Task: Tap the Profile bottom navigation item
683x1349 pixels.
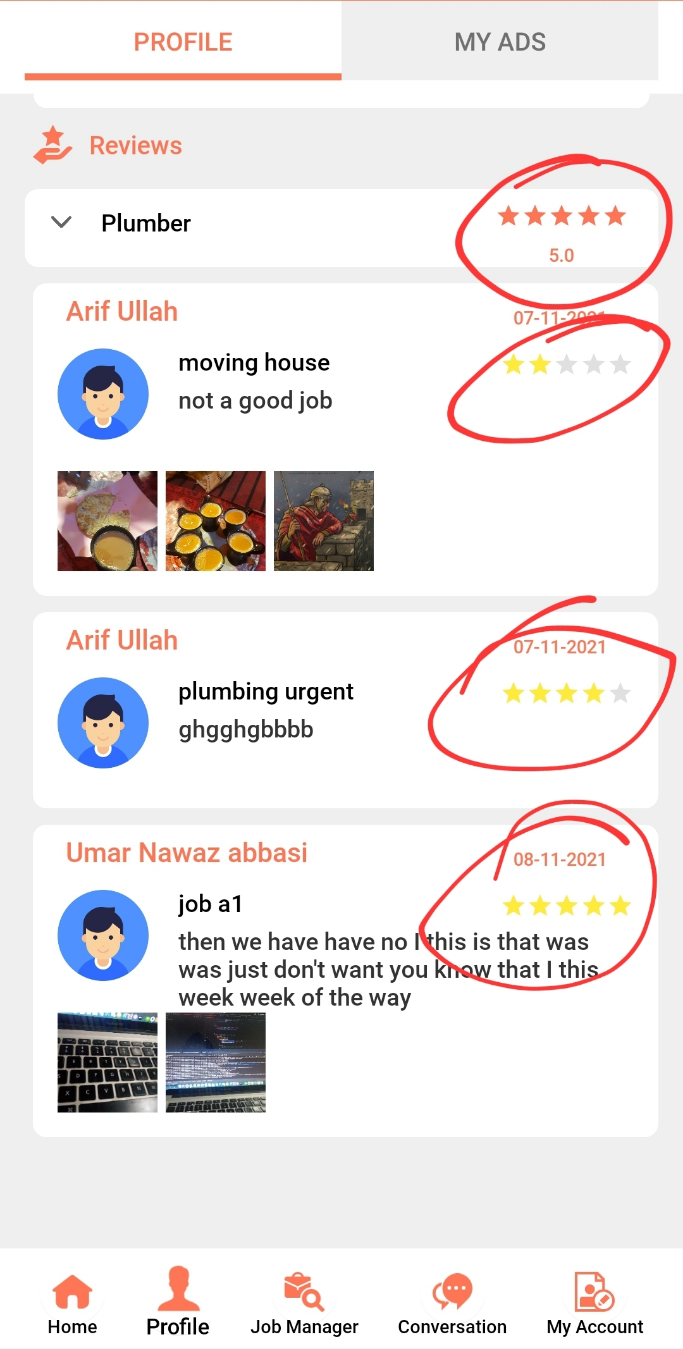Action: (178, 1305)
